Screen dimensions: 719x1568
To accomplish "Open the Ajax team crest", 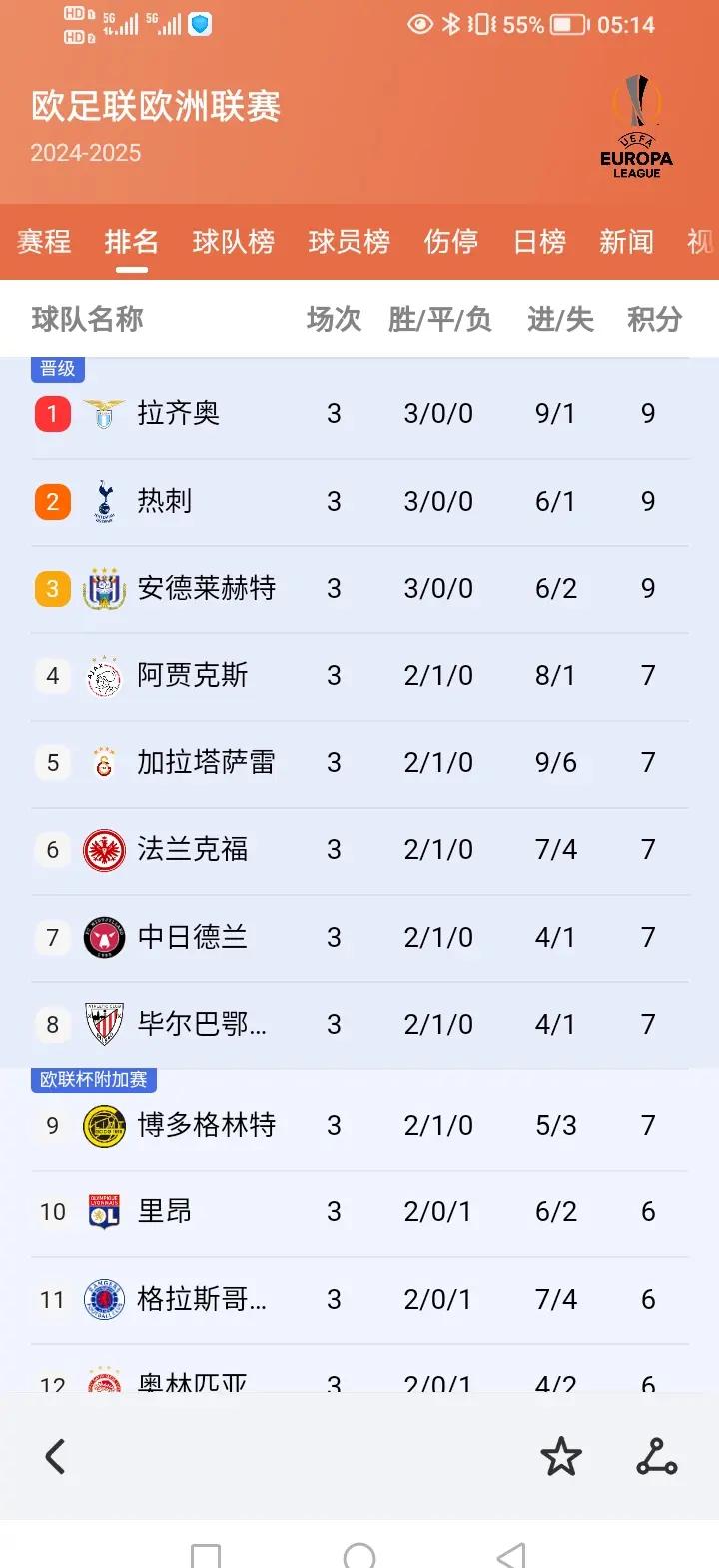I will coord(103,675).
